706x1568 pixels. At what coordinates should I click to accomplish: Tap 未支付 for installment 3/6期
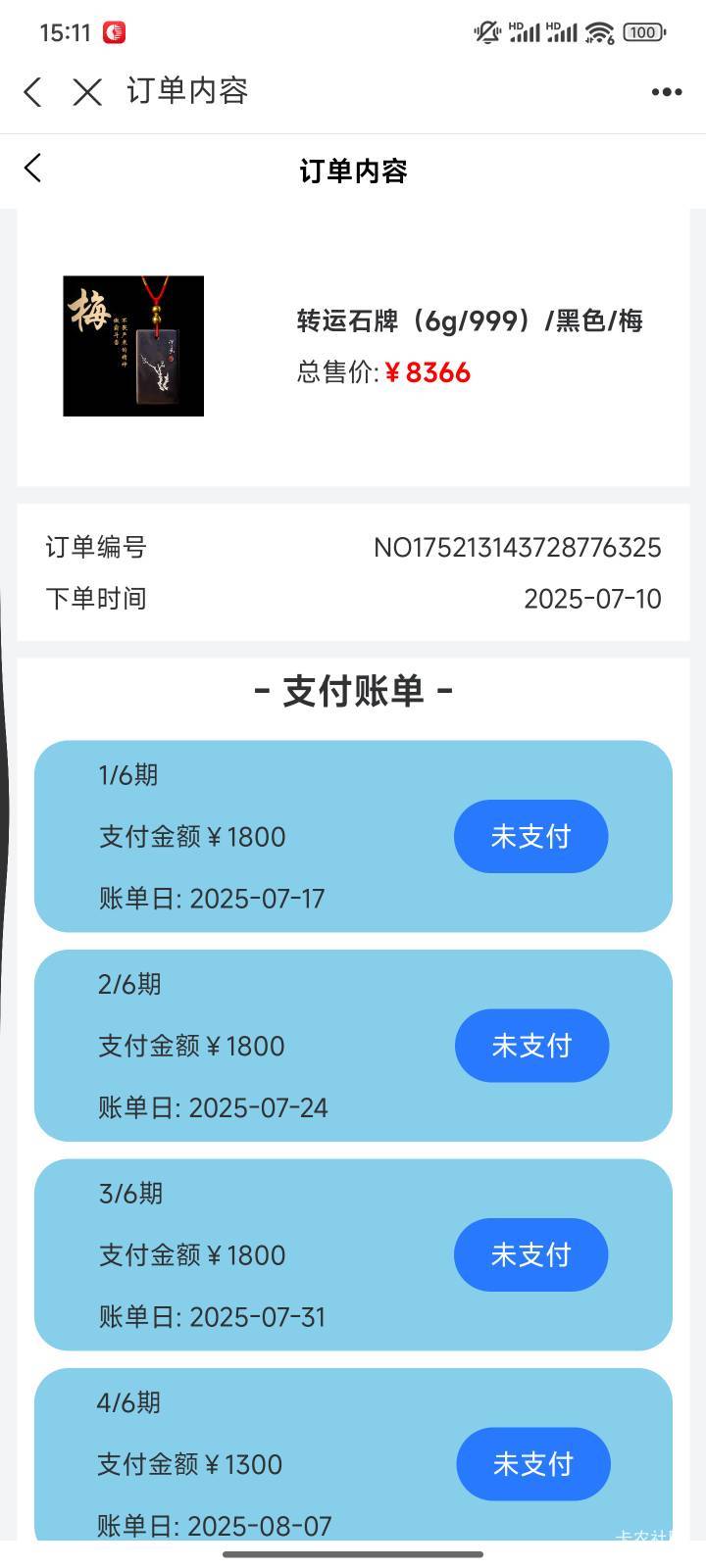tap(530, 1254)
